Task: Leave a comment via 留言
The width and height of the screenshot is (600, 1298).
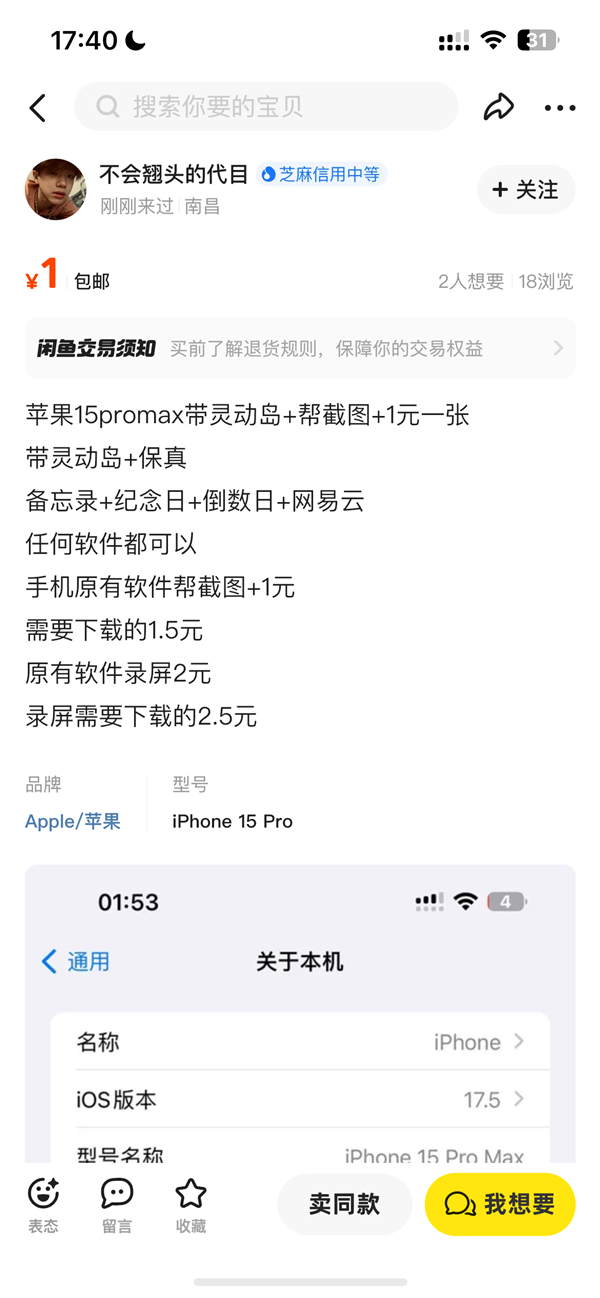Action: pos(117,1203)
